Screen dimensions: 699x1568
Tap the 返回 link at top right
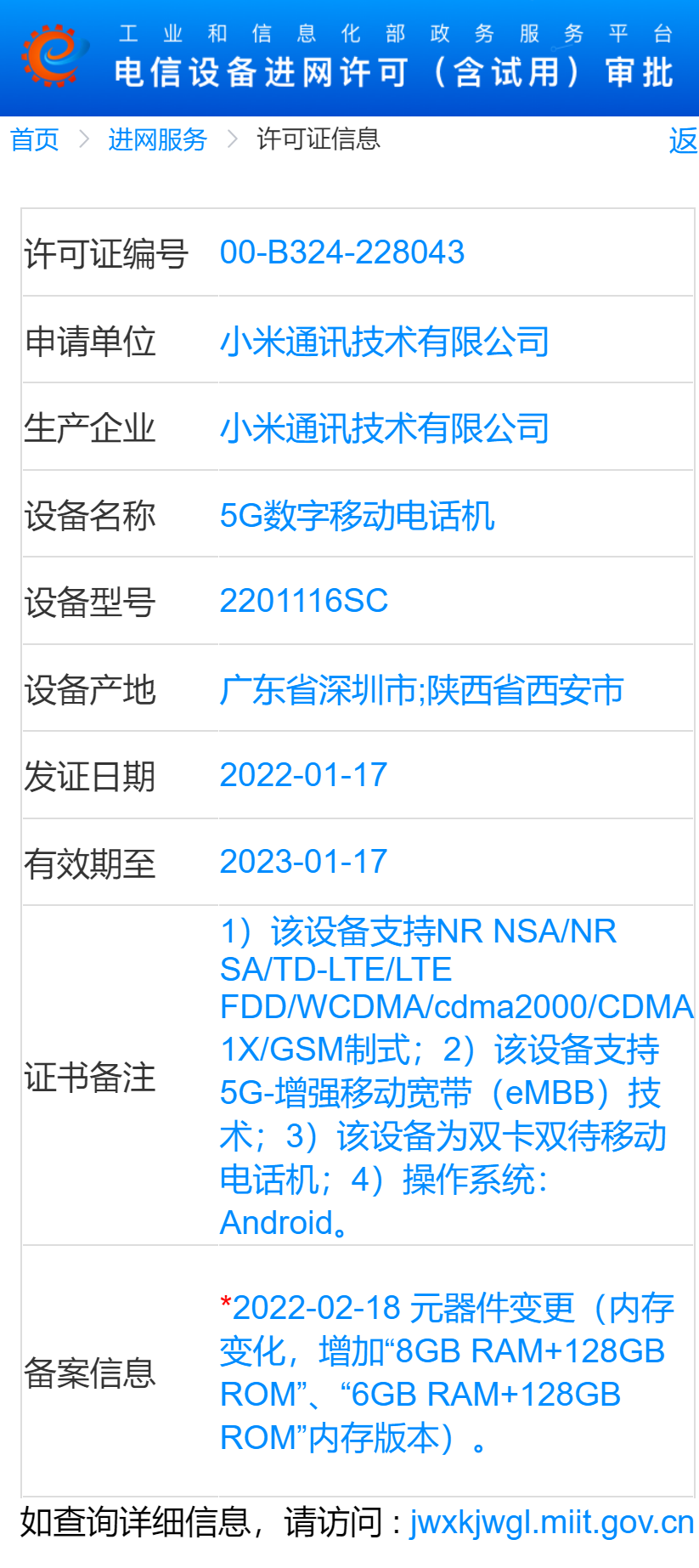(x=684, y=141)
